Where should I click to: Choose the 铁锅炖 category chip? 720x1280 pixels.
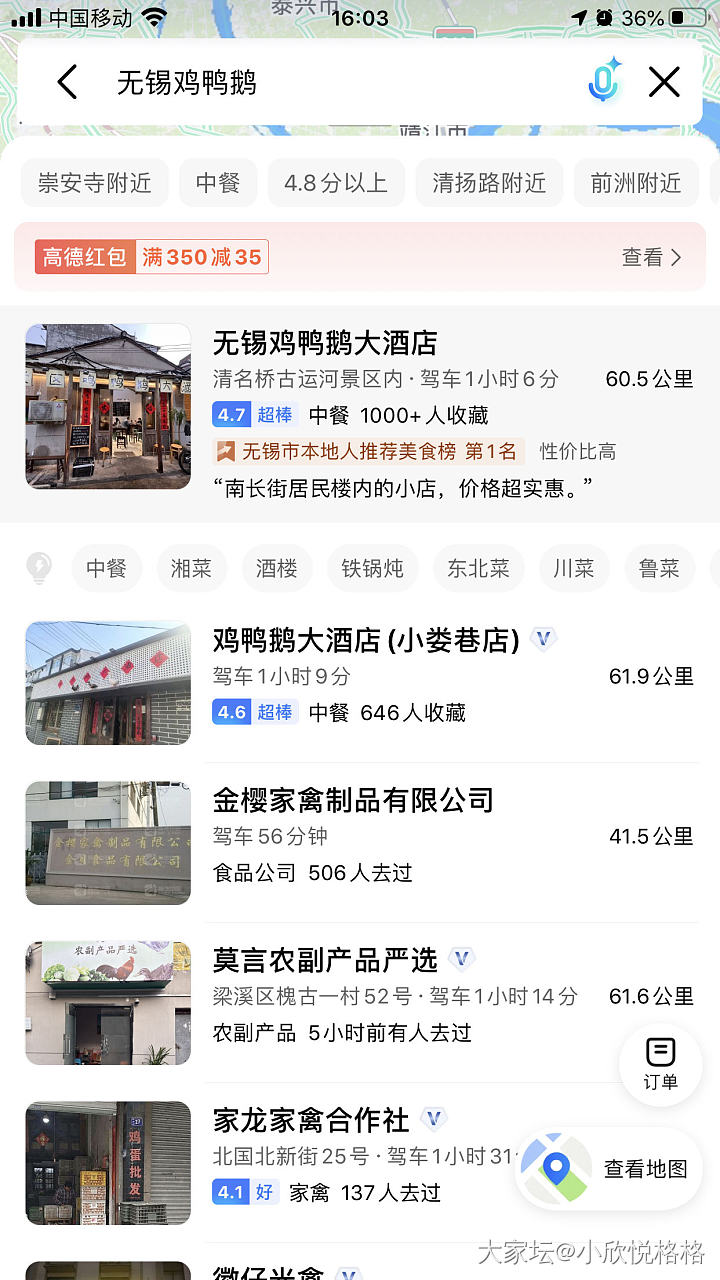[x=372, y=569]
